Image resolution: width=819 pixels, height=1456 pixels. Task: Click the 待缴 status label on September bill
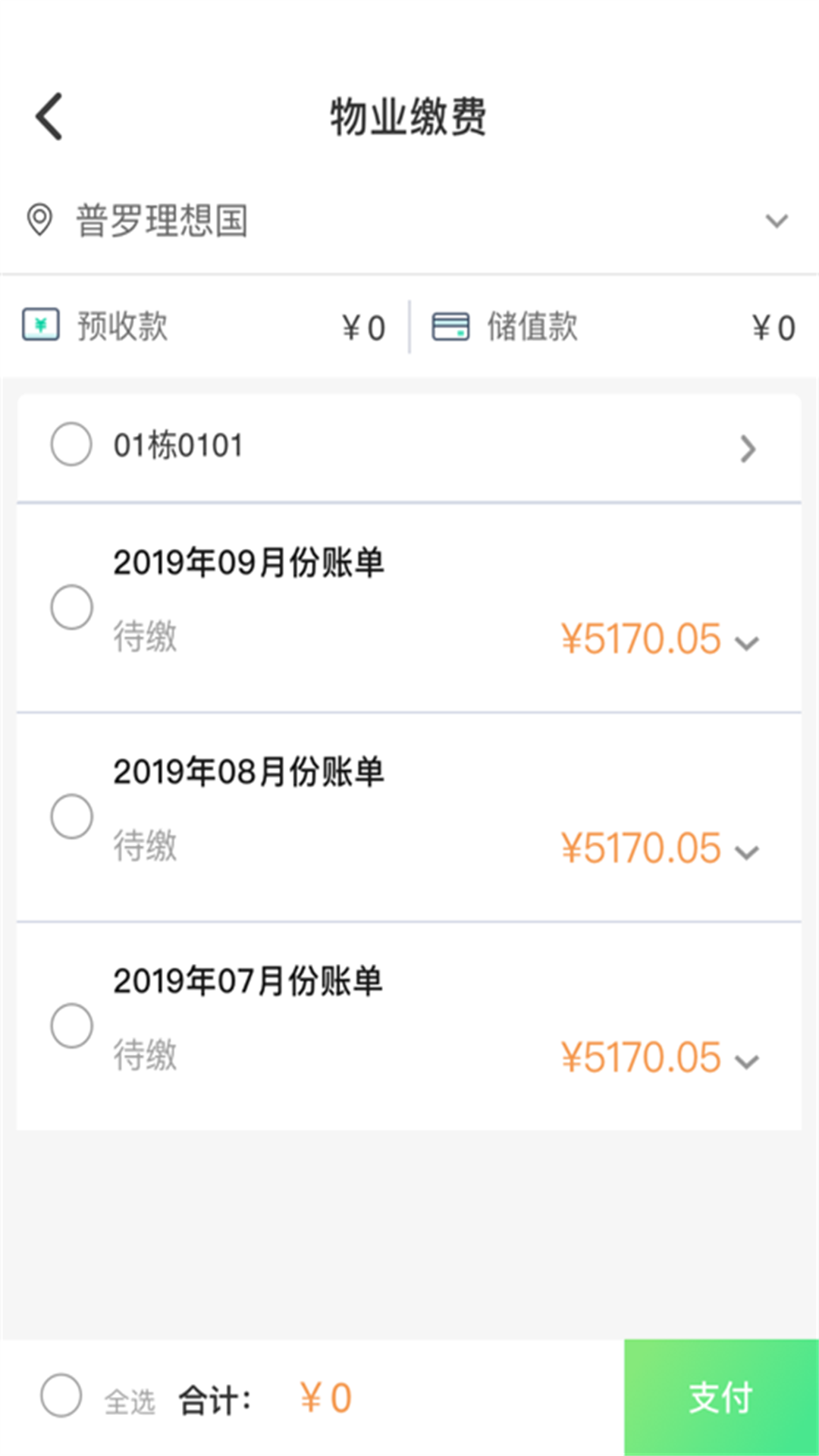coord(144,639)
